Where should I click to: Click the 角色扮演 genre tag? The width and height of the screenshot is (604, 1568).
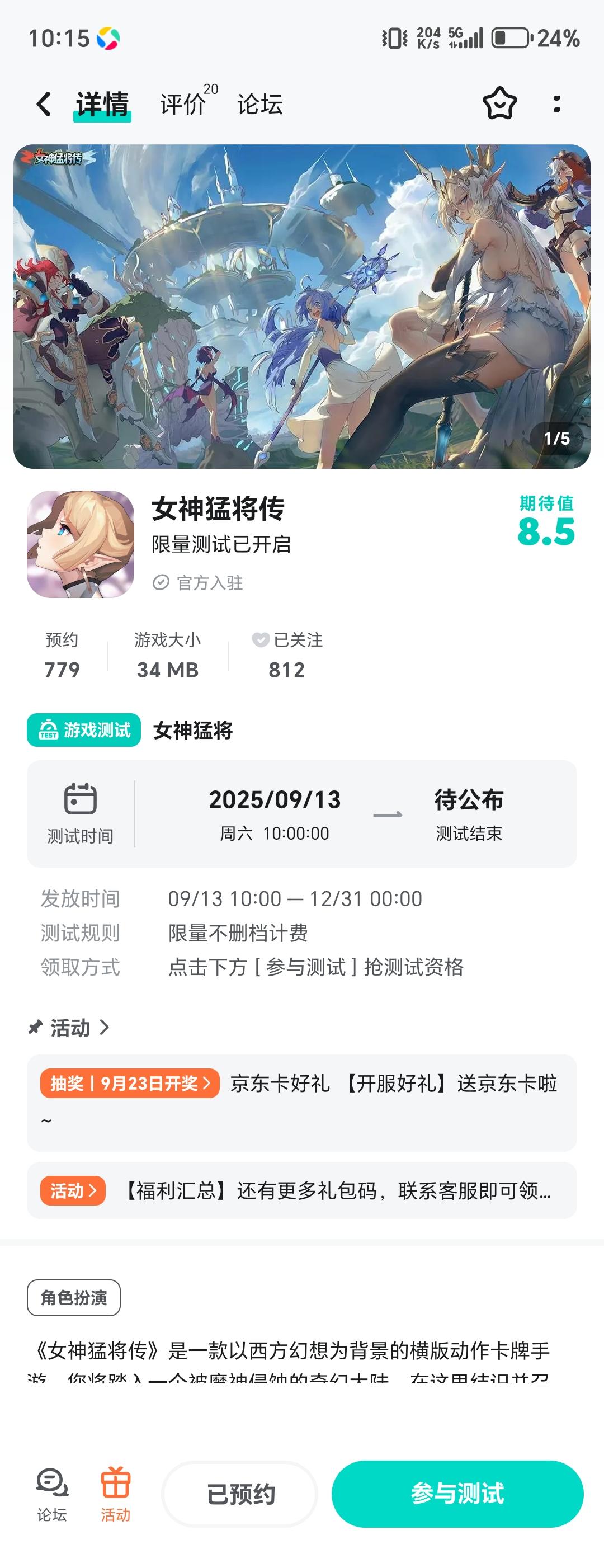coord(74,1297)
